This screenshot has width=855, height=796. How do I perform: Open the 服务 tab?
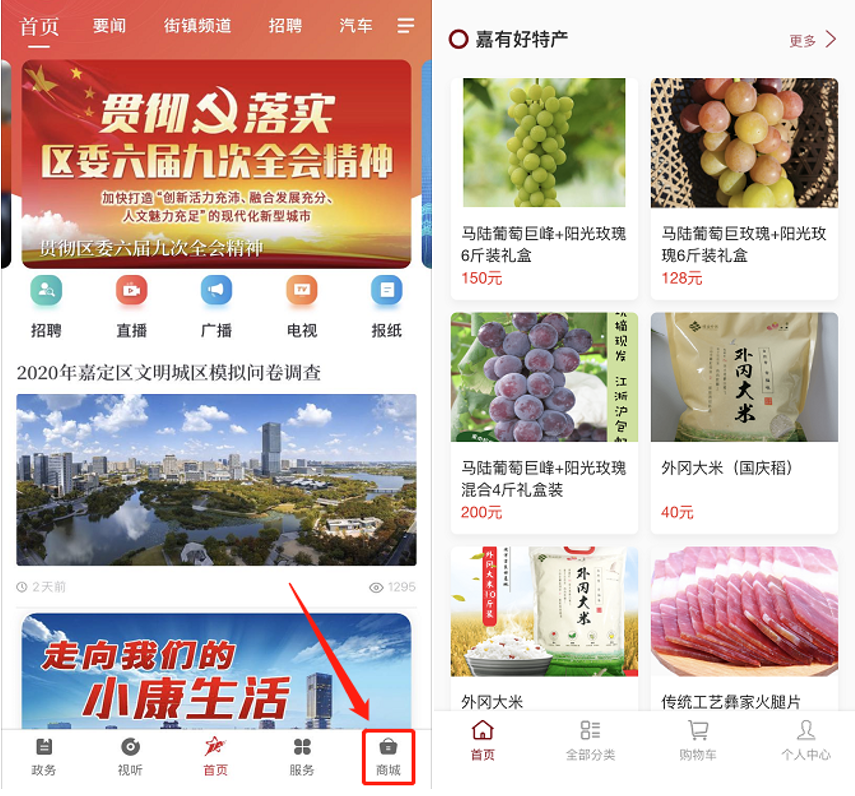(x=302, y=757)
